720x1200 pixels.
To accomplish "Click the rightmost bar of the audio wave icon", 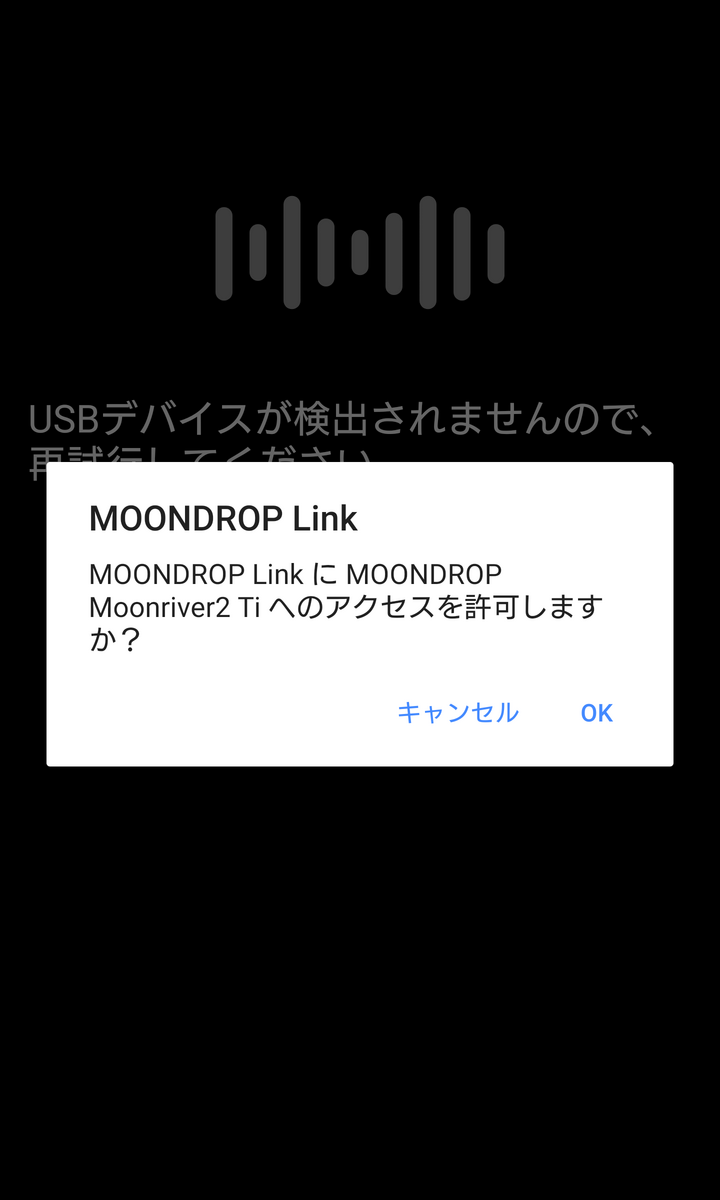I will pos(494,250).
